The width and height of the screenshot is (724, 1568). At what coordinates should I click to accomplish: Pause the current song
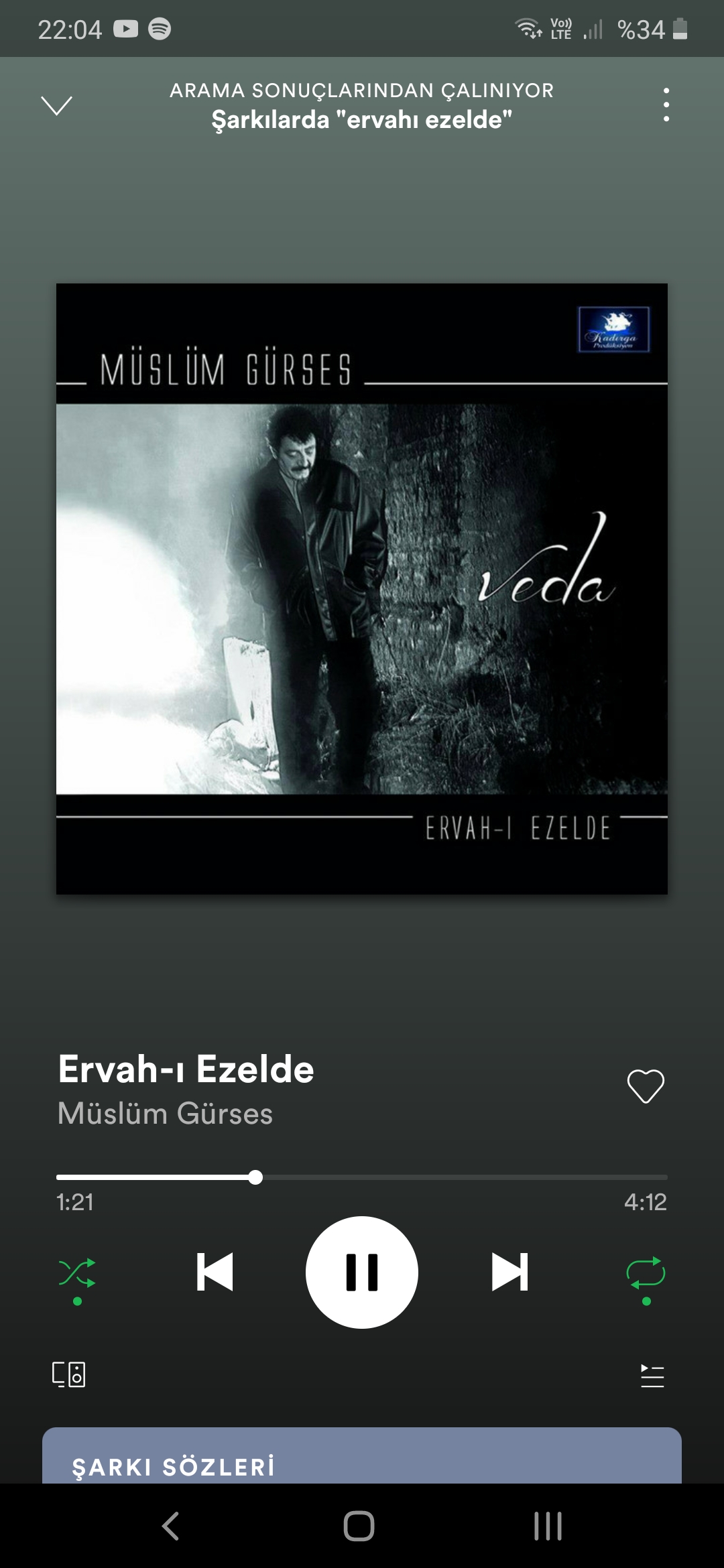click(x=362, y=1272)
